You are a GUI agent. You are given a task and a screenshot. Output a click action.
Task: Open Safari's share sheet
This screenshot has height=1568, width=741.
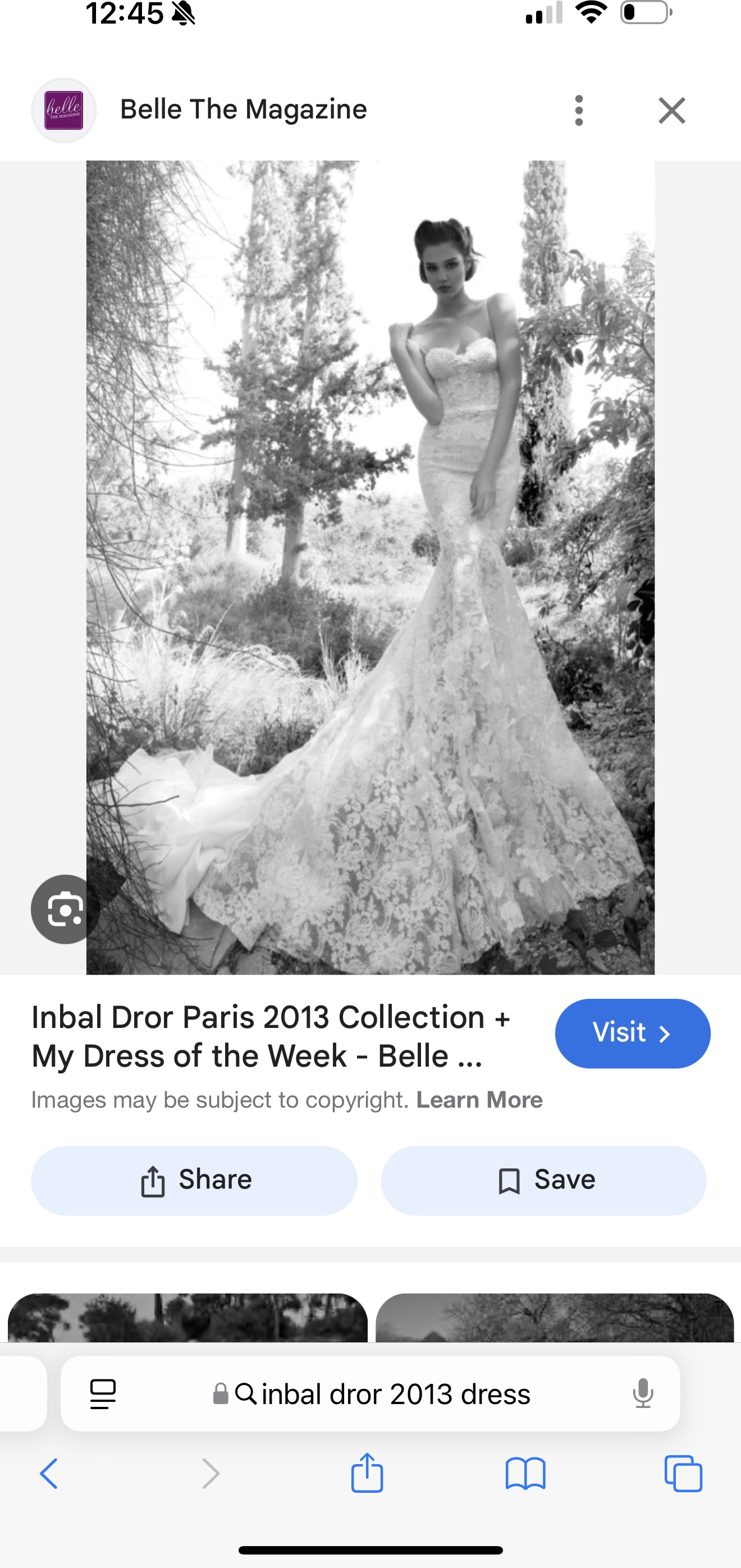367,1473
